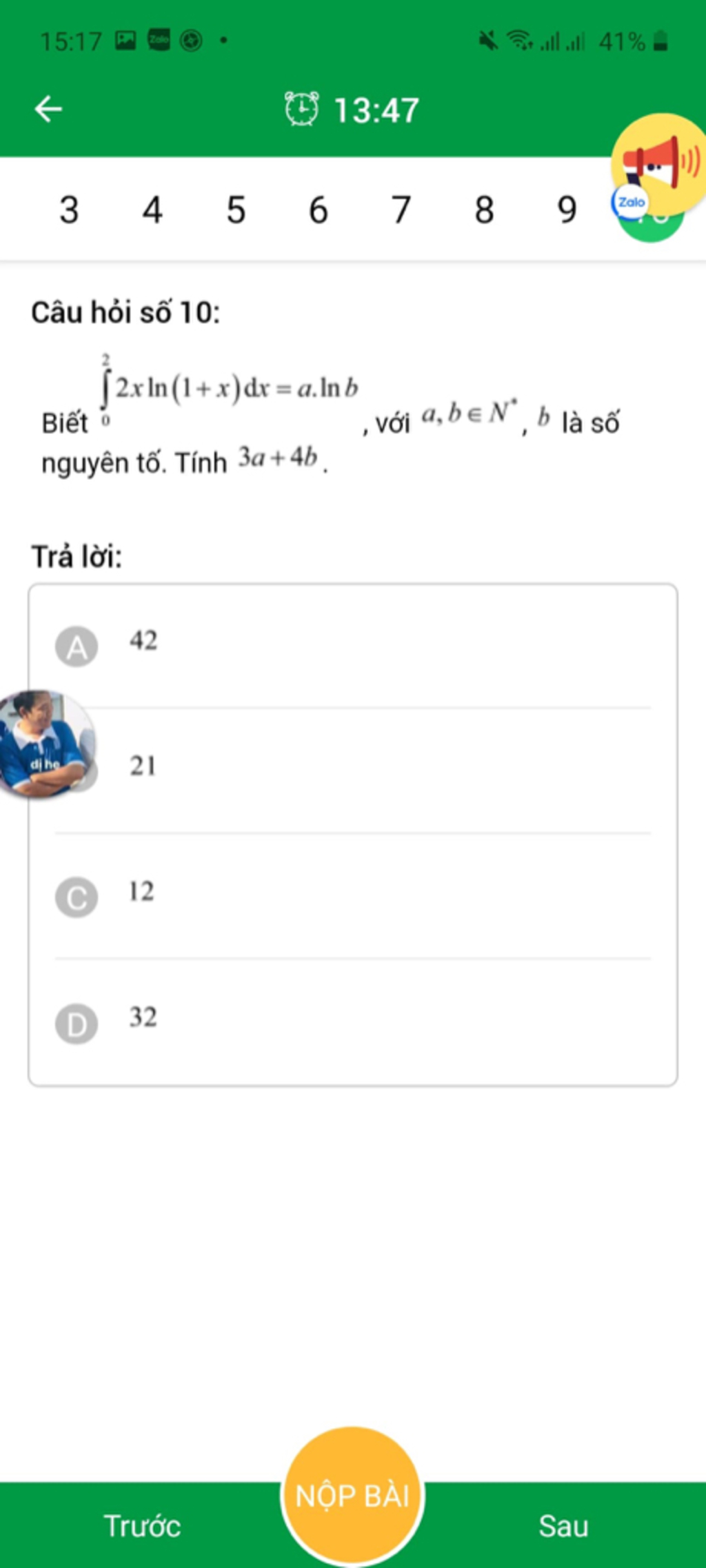Open question number 6
Image resolution: width=706 pixels, height=1568 pixels.
pyautogui.click(x=318, y=210)
